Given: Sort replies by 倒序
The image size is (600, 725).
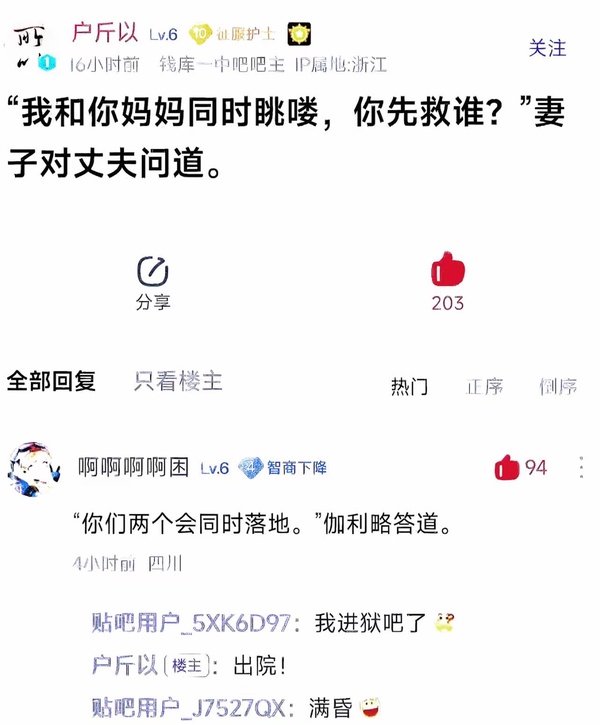Looking at the screenshot, I should click(x=558, y=386).
